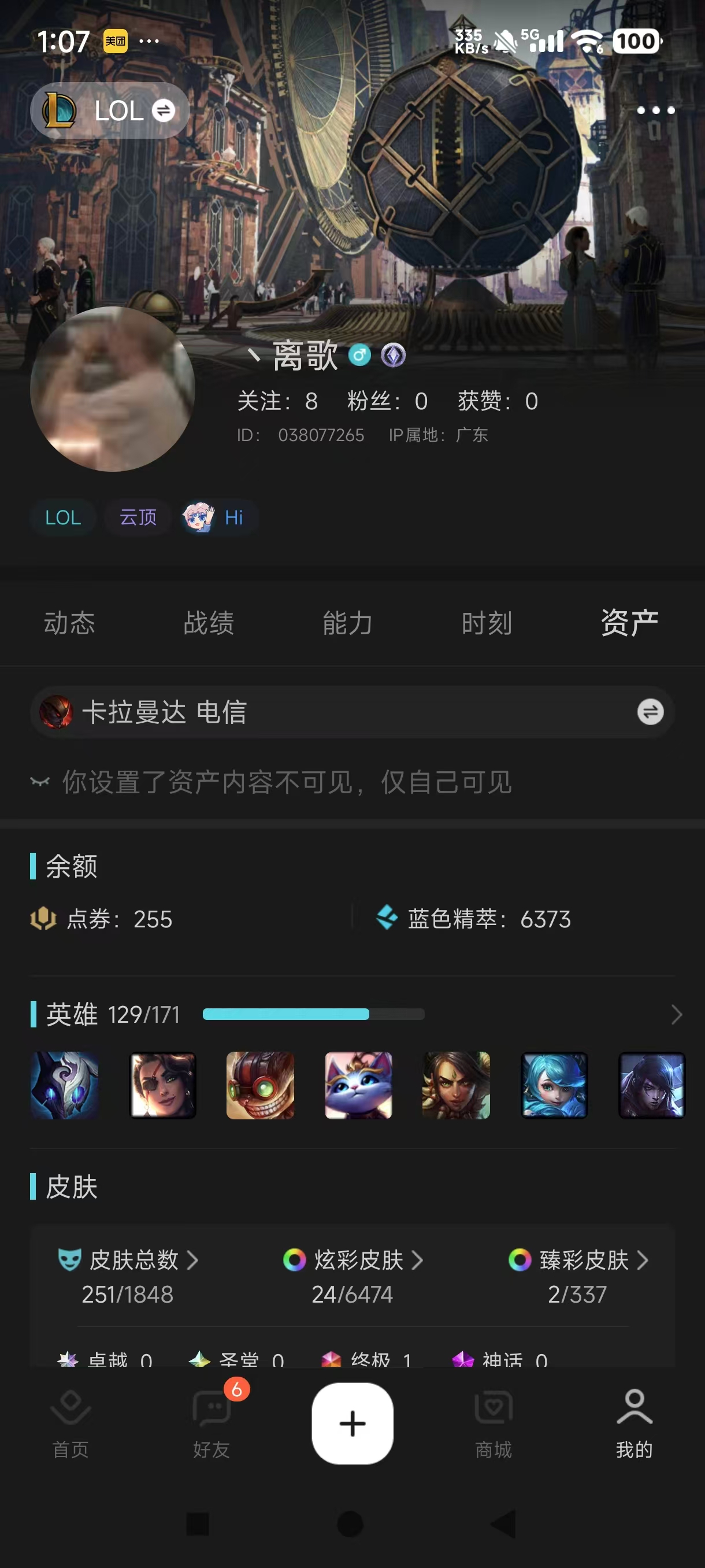Switch to the 动态 tab
705x1568 pixels.
pos(69,623)
